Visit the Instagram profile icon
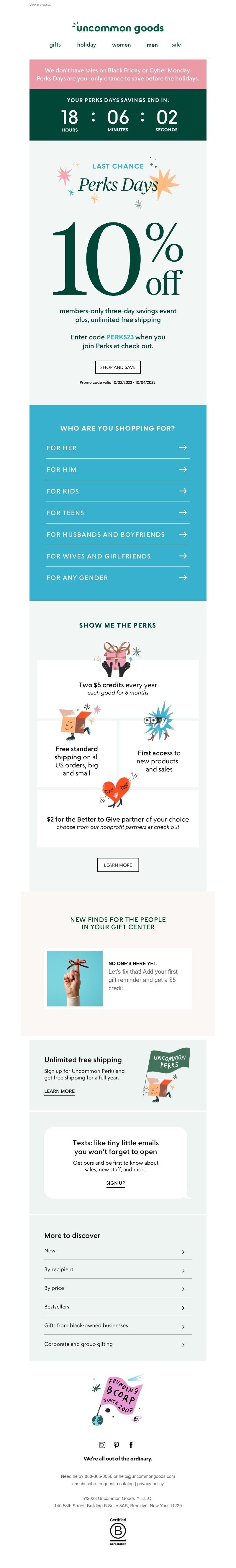Screen dimensions: 236x1568 [x=102, y=1445]
